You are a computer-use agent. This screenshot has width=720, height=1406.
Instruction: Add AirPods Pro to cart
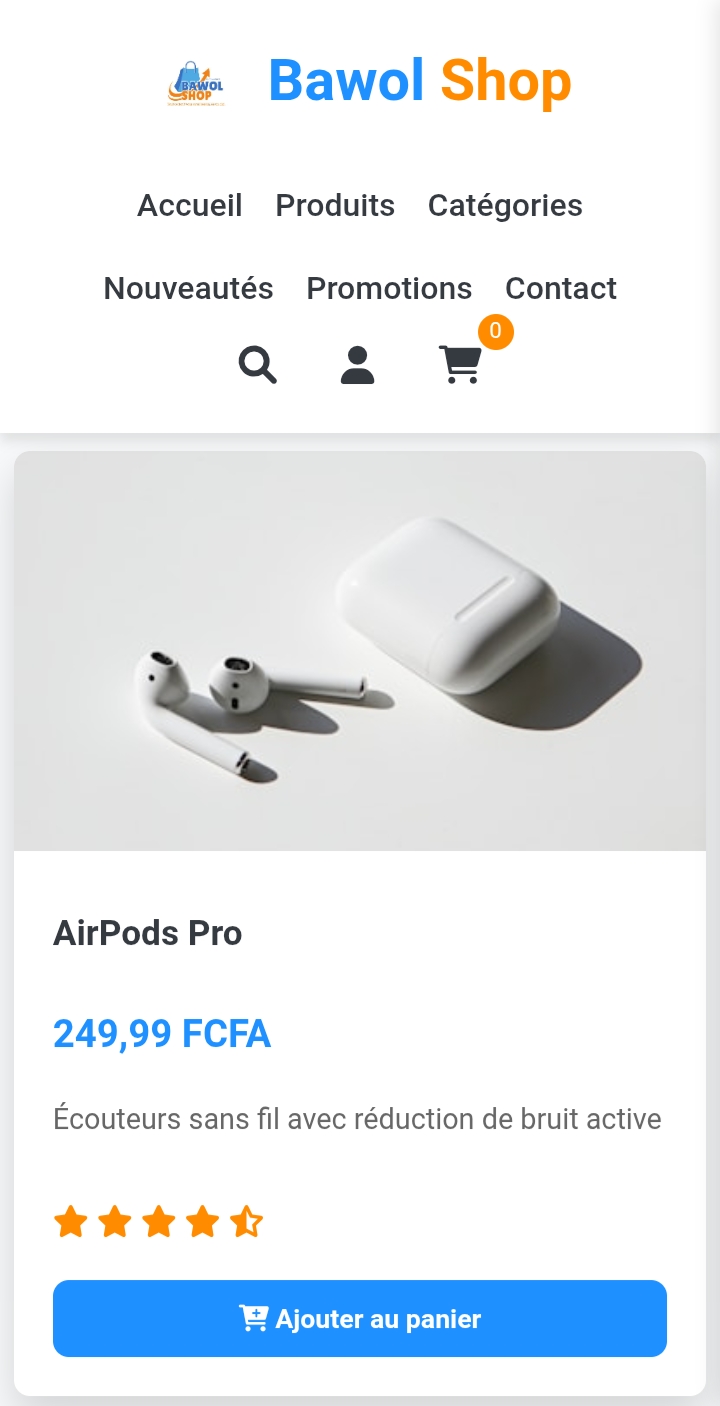[360, 1319]
